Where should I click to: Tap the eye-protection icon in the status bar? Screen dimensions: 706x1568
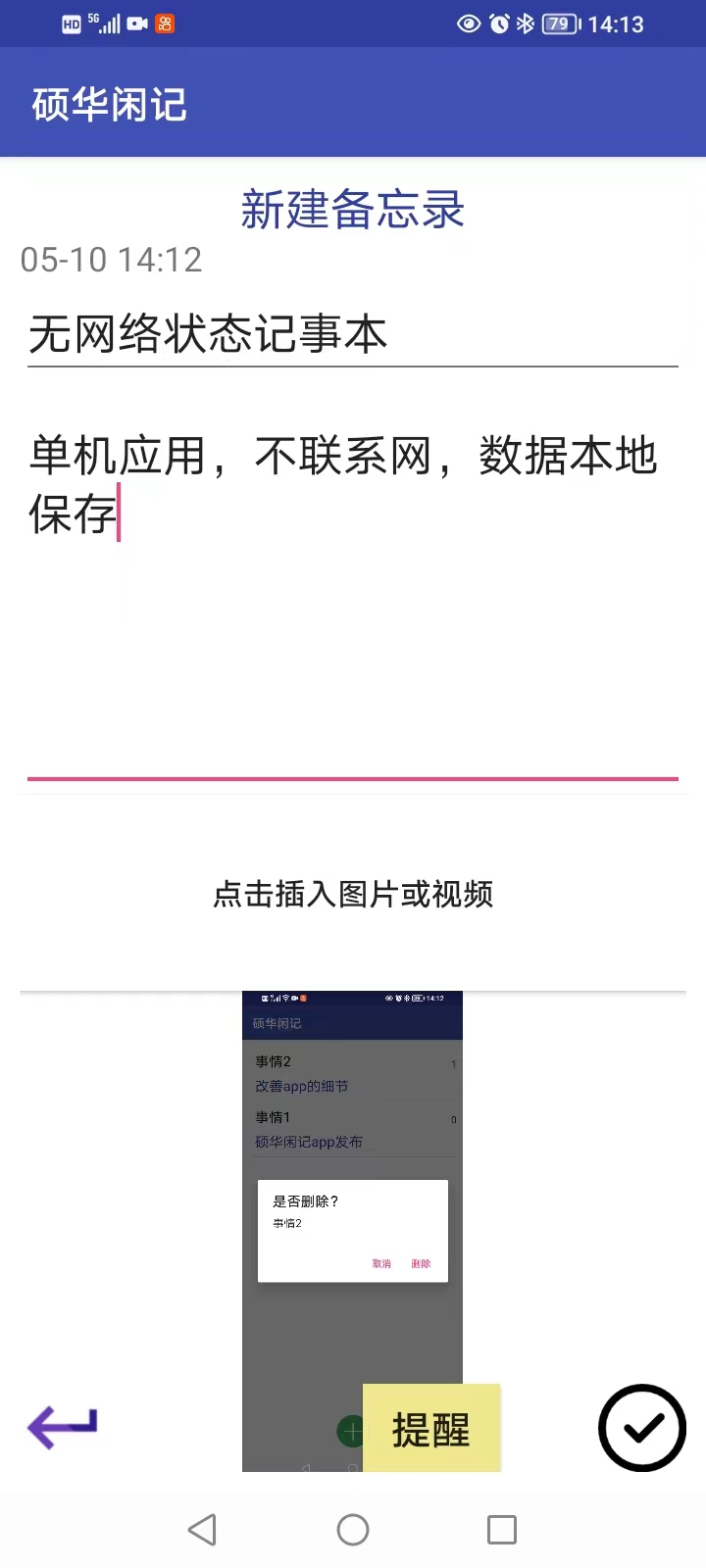coord(468,24)
